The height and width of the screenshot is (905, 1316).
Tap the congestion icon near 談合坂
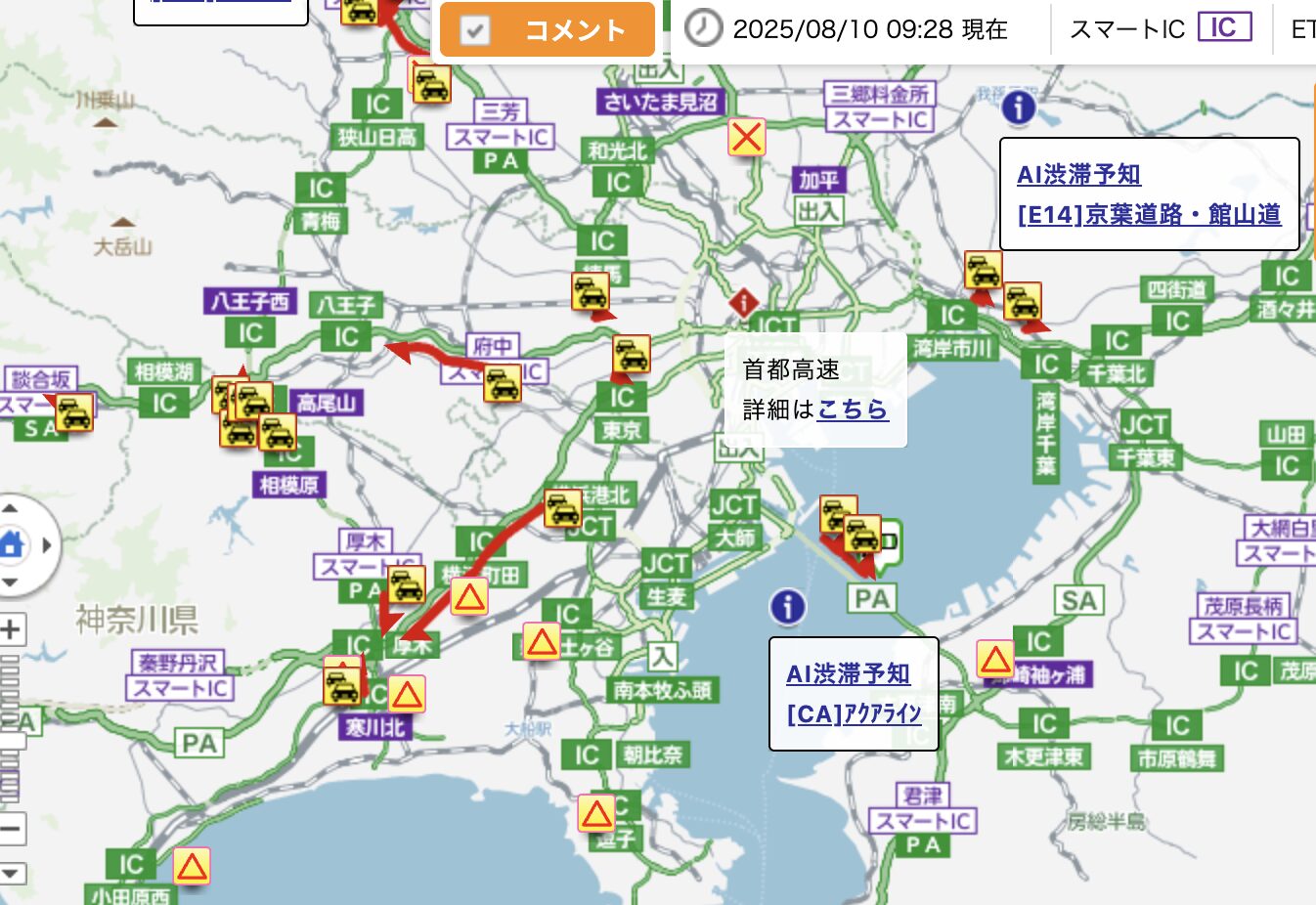click(74, 412)
